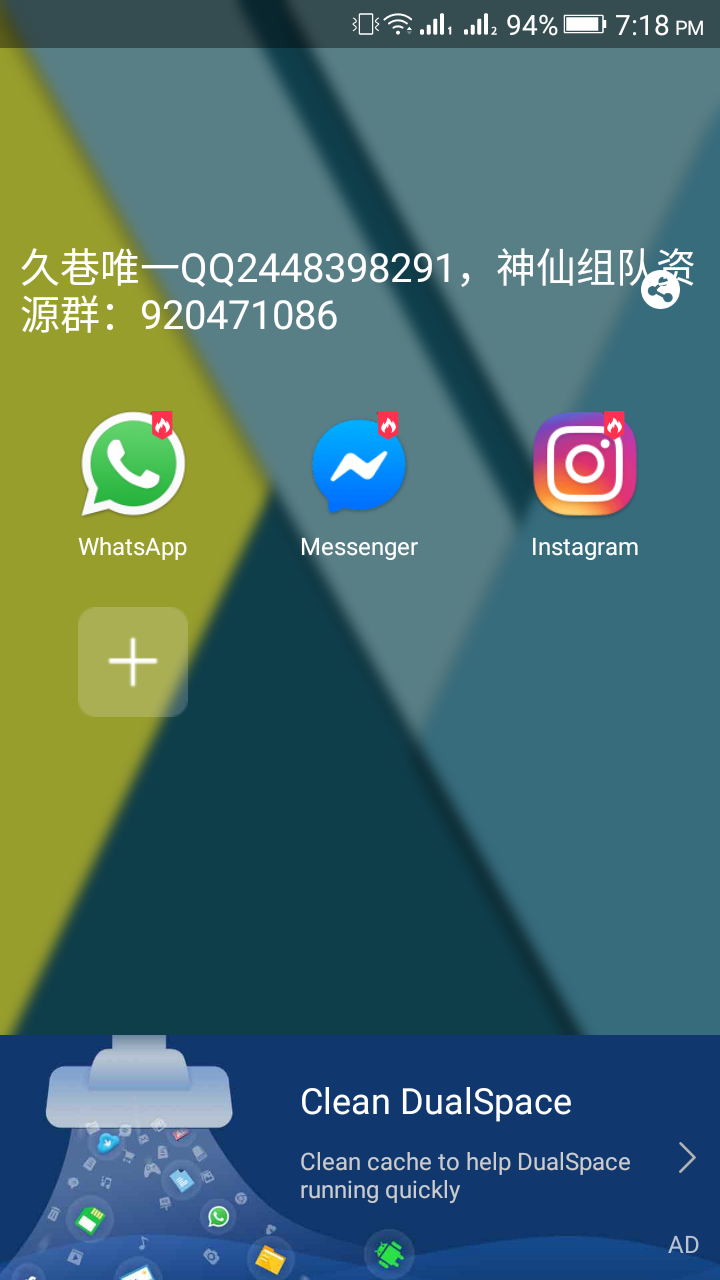720x1280 pixels.
Task: Tap the share icon at the right
Action: click(x=660, y=290)
